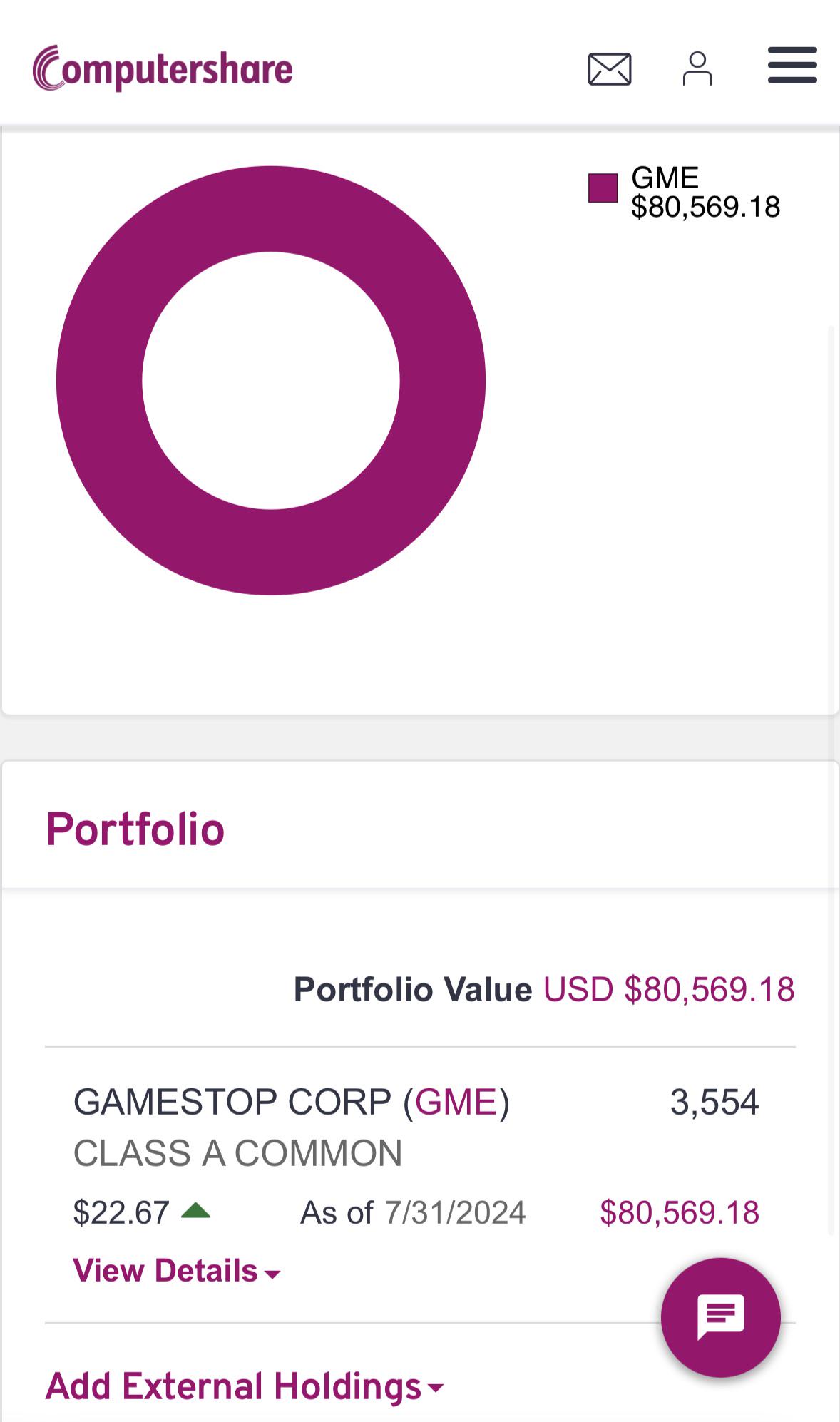Open the GME ticker link
Screen dimensions: 840x1422
tap(456, 1102)
